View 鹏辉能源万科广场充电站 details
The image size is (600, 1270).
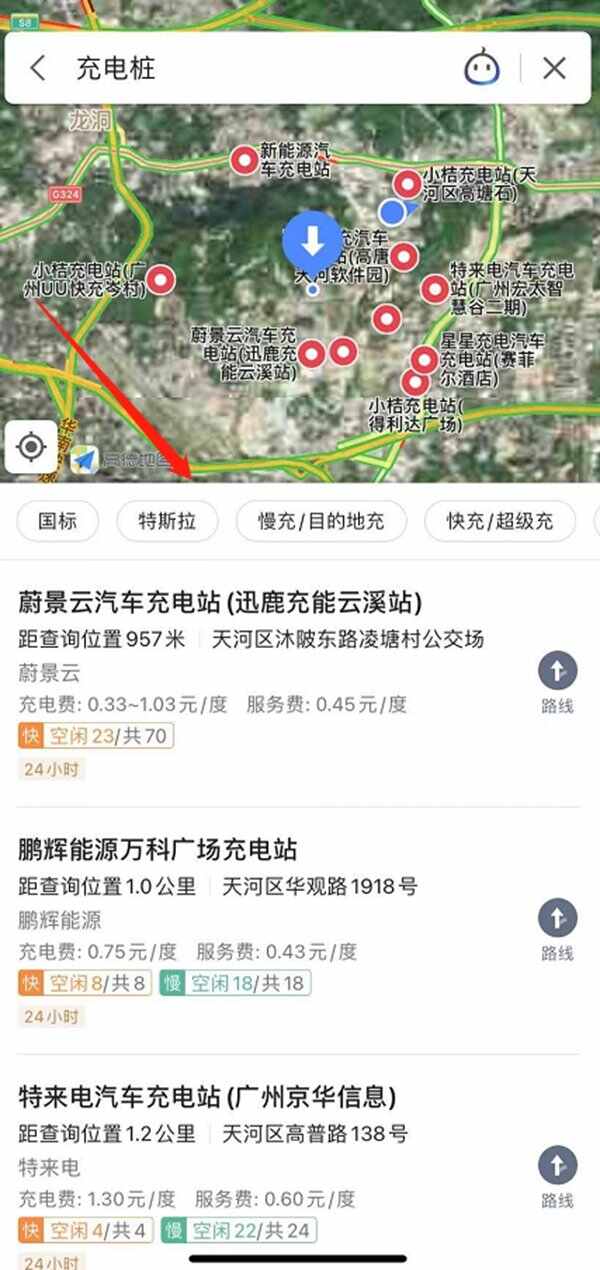coord(158,850)
